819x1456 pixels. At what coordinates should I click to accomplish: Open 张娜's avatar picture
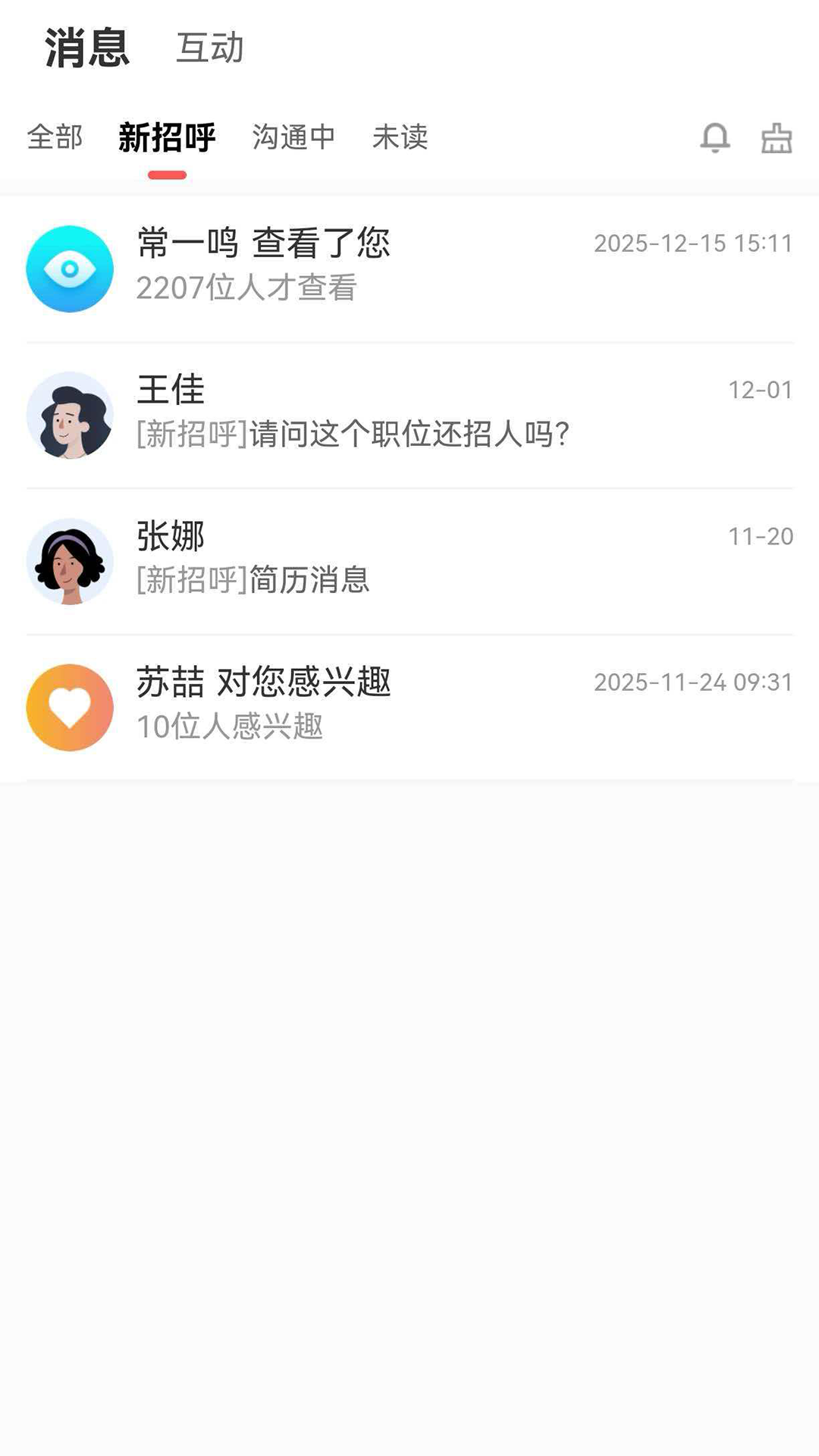(x=69, y=560)
